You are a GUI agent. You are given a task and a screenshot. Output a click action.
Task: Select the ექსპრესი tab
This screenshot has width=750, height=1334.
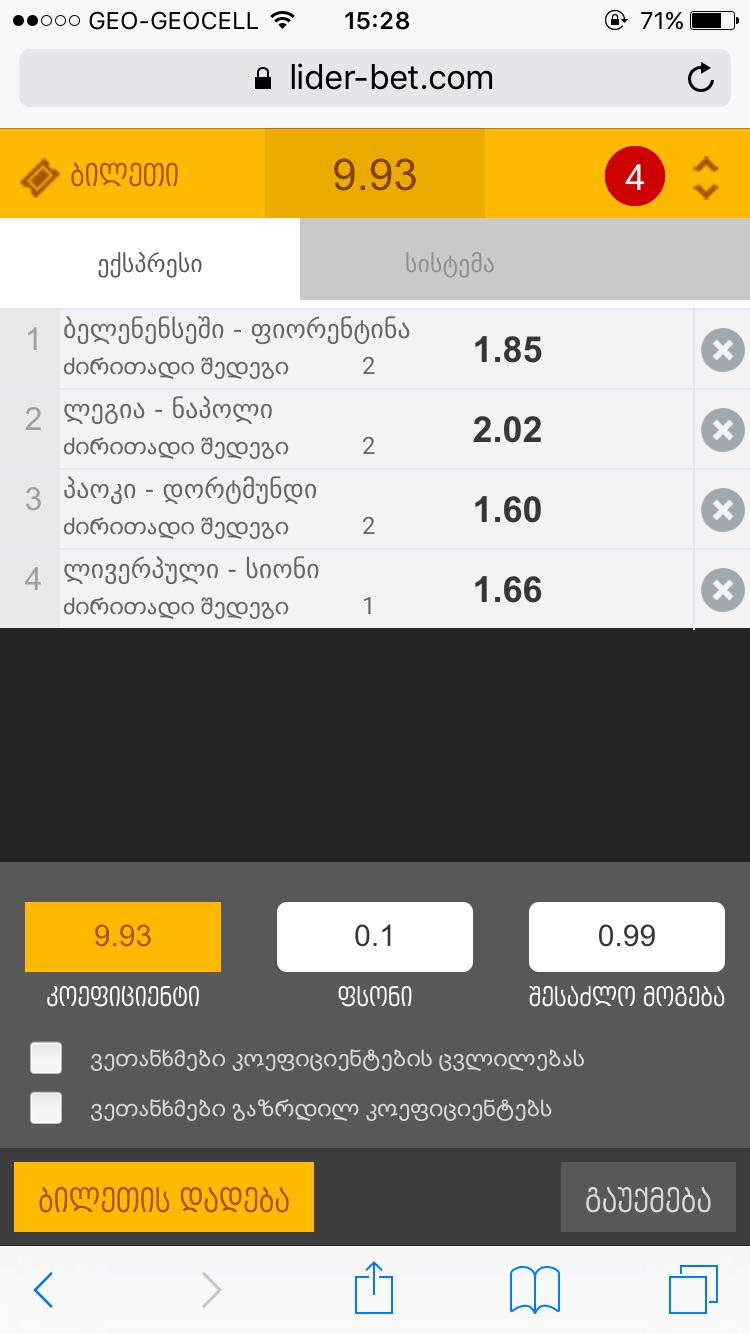point(150,264)
